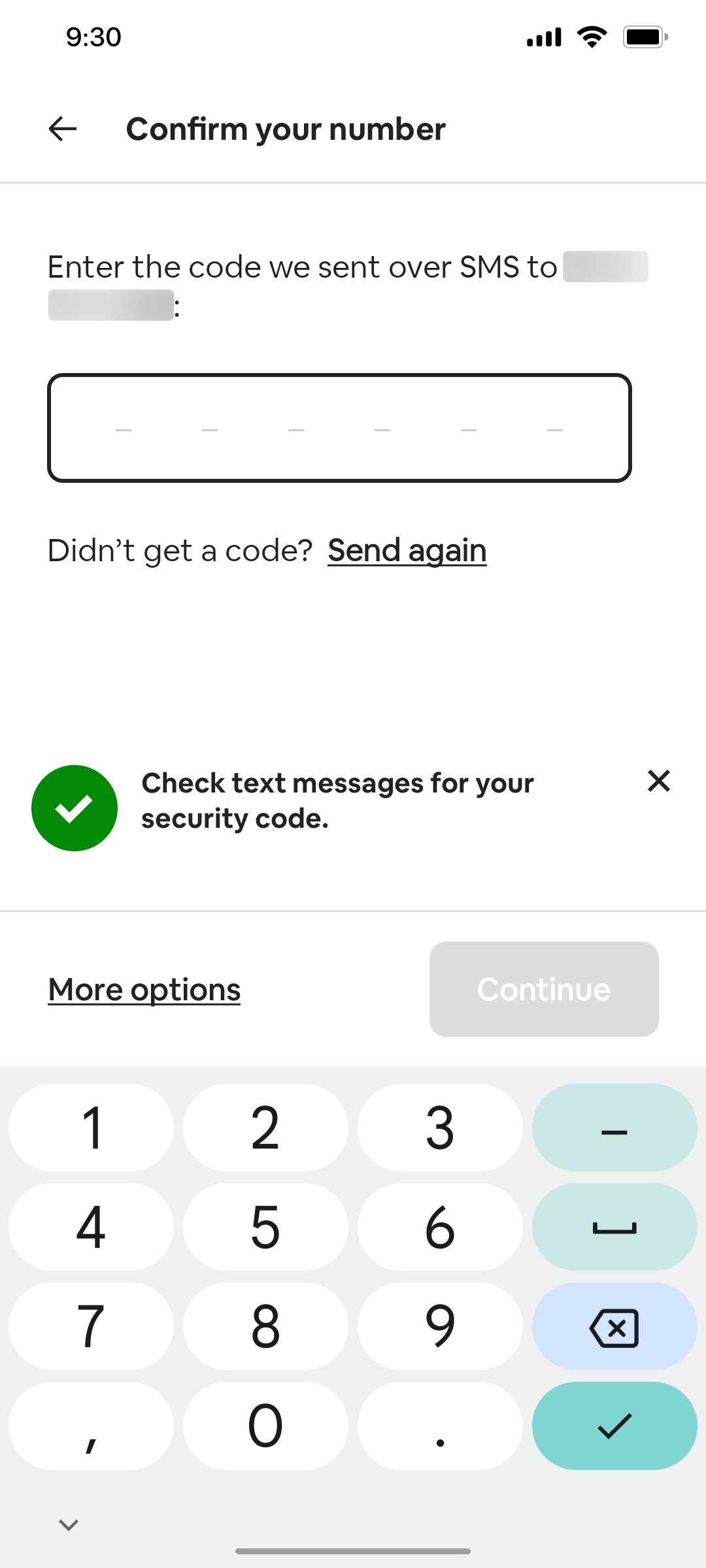Open More options

coord(143,988)
